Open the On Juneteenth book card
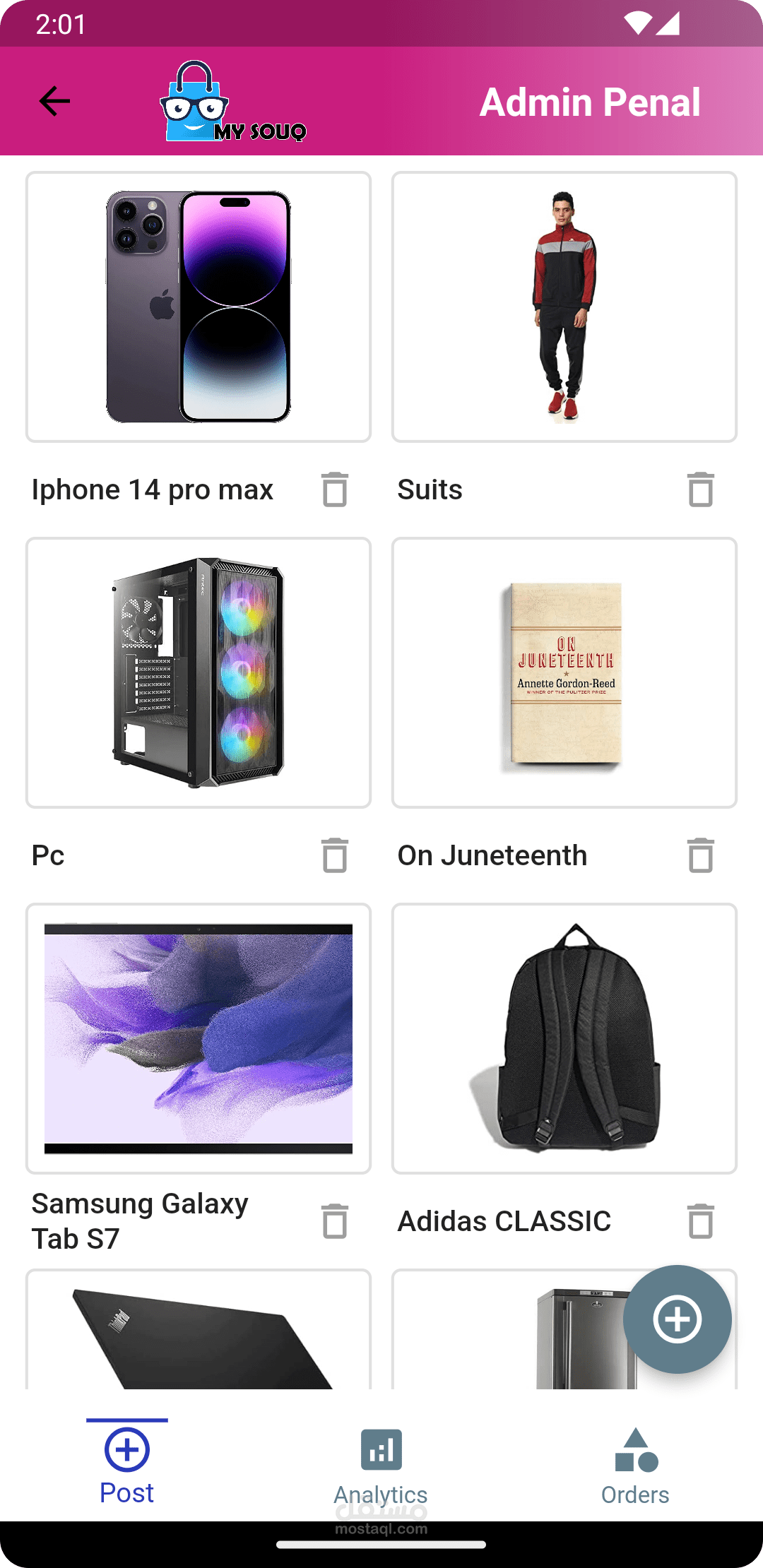This screenshot has width=763, height=1568. [x=564, y=673]
